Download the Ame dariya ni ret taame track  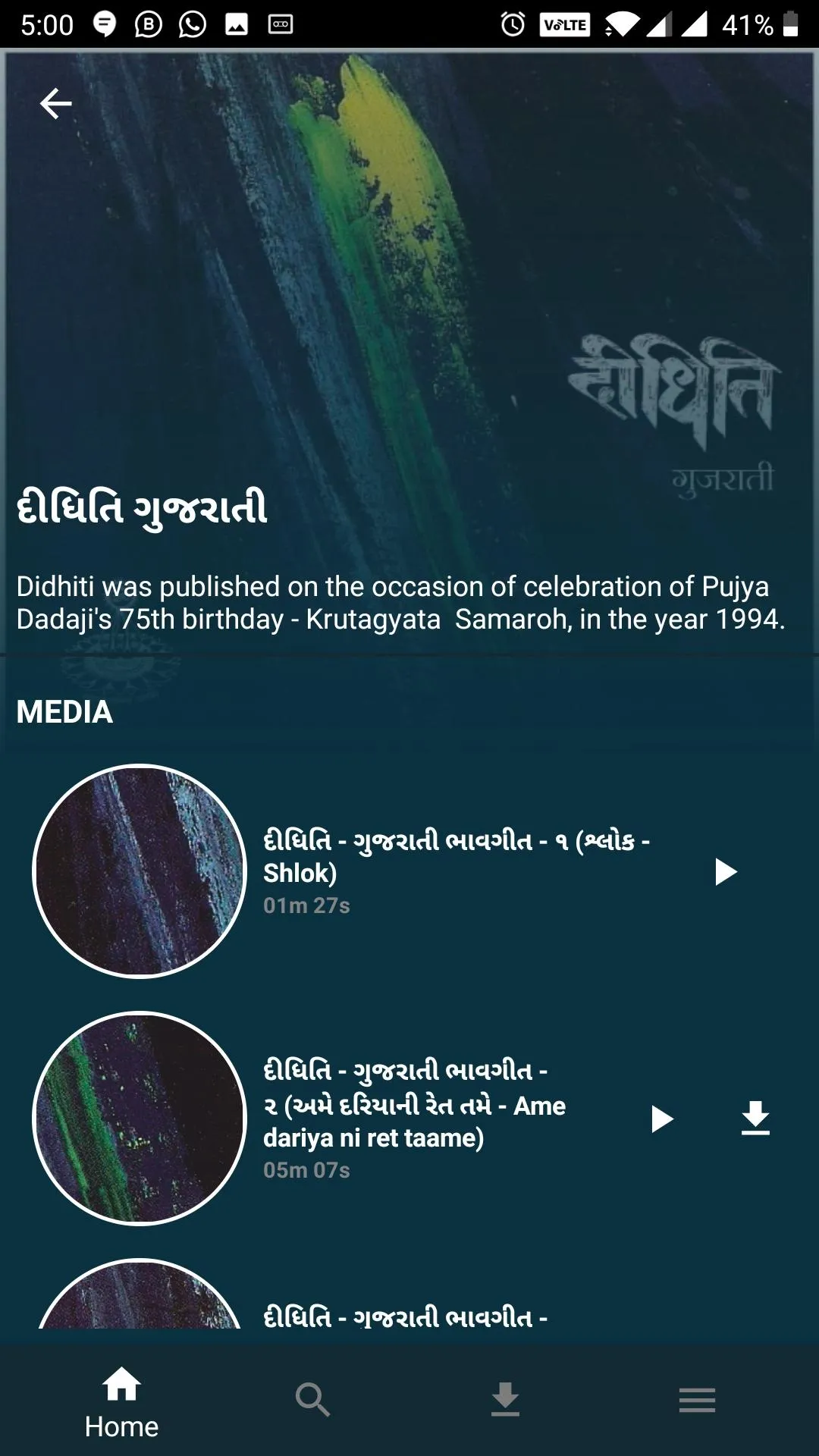click(755, 1119)
